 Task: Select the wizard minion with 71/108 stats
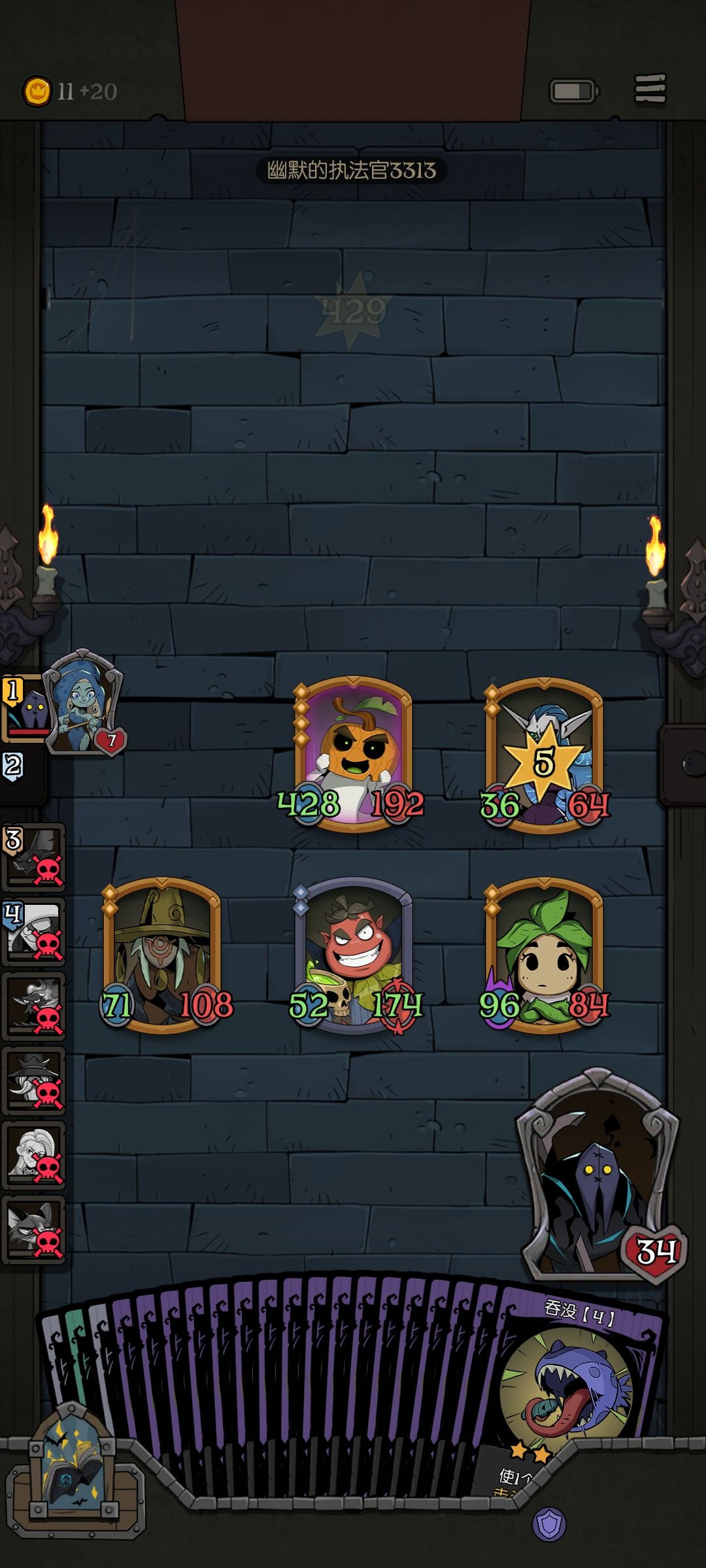coord(162,955)
